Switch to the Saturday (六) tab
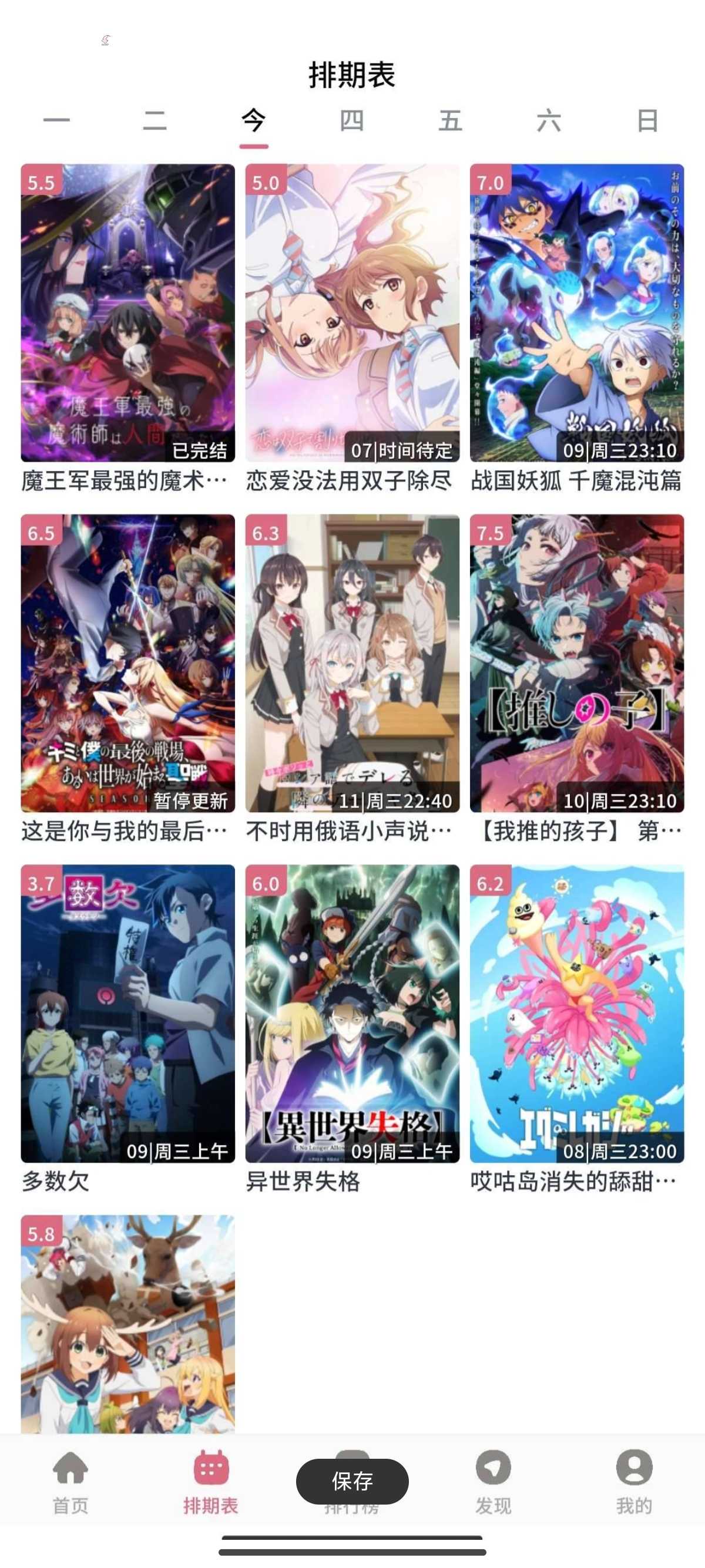Screen dimensions: 705x1568 549,120
